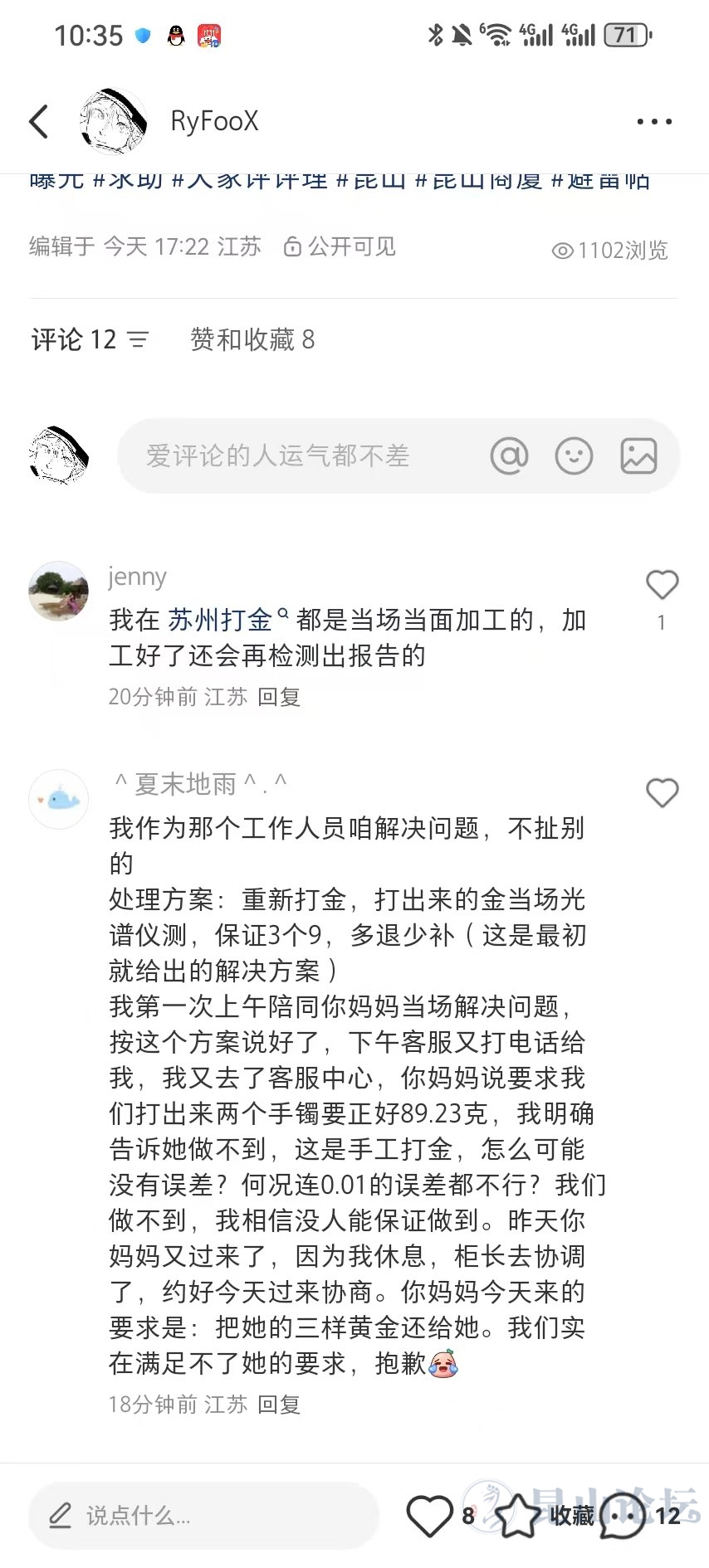Open RyFooX's profile avatar in header
Screen dimensions: 709x1568
[x=113, y=122]
